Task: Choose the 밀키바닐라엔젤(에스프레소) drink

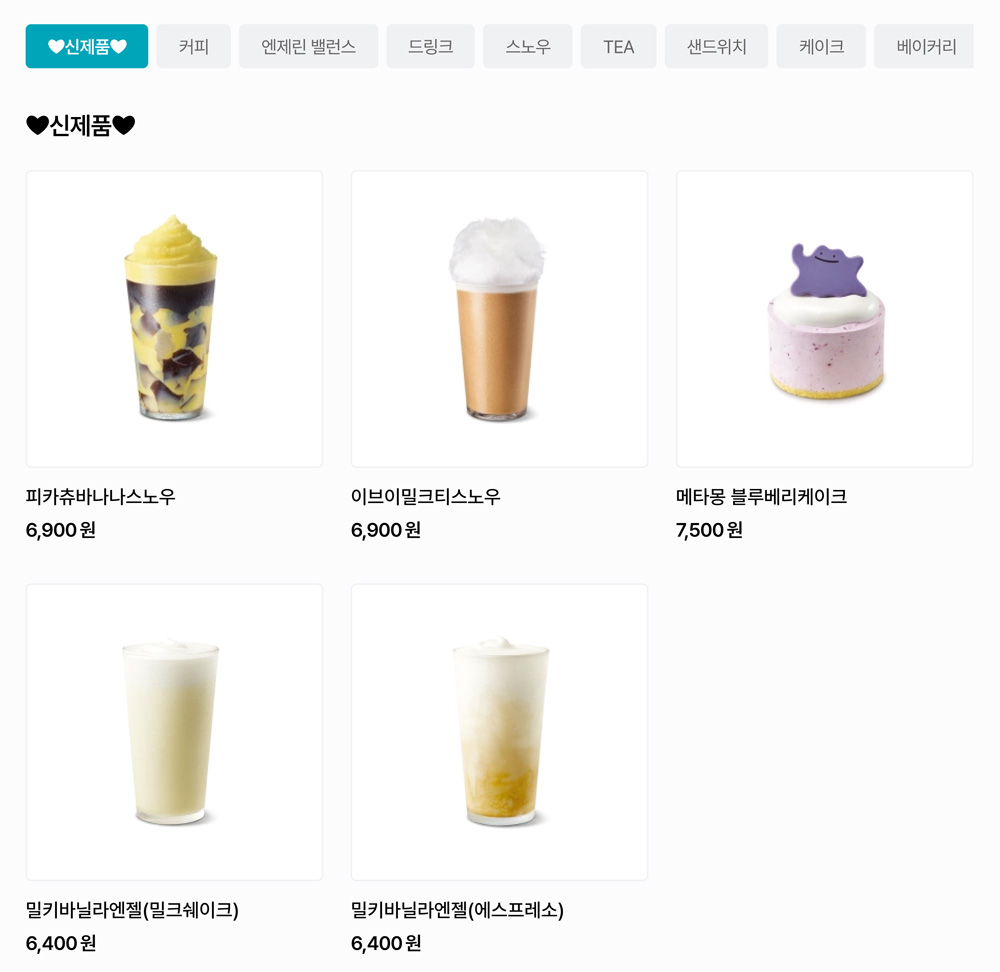Action: pyautogui.click(x=499, y=732)
